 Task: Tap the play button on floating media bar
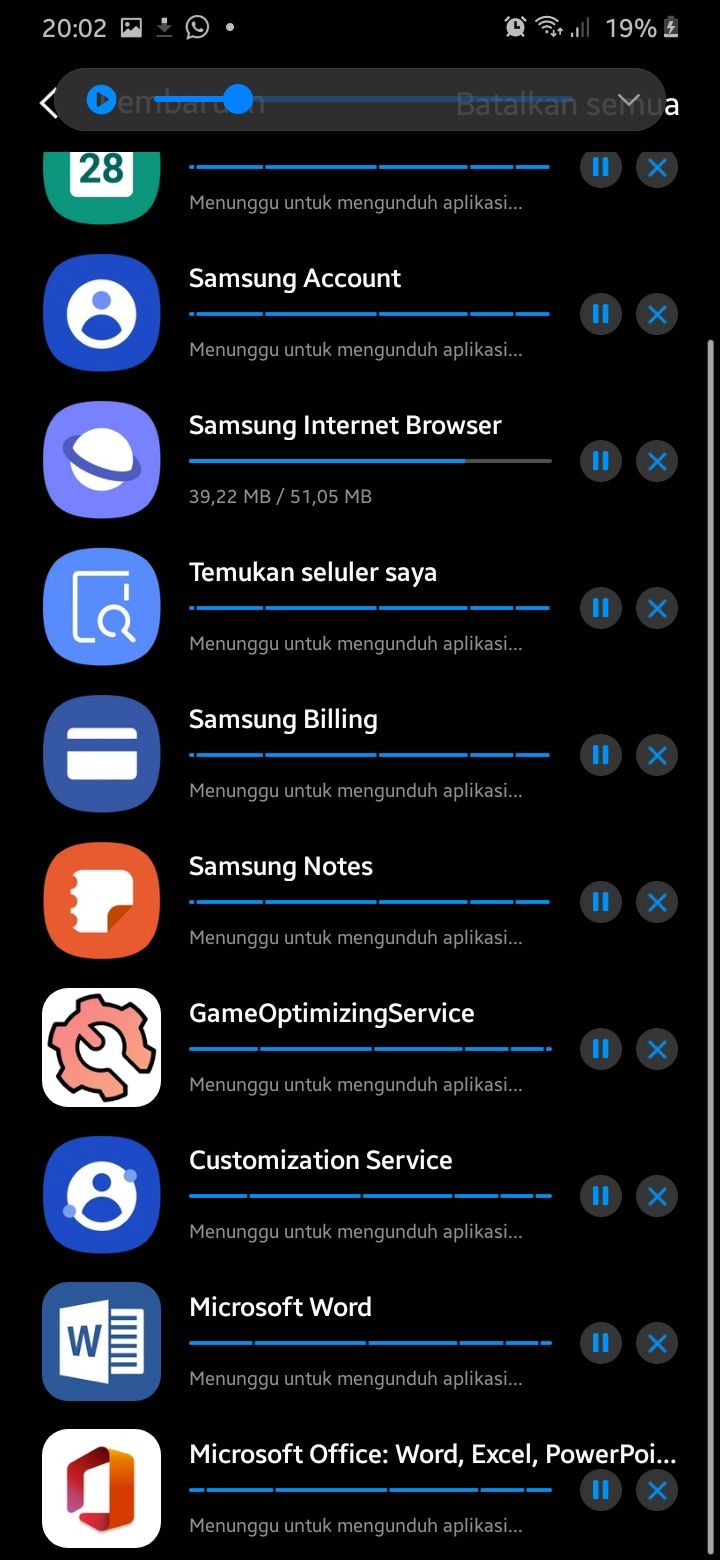[101, 100]
